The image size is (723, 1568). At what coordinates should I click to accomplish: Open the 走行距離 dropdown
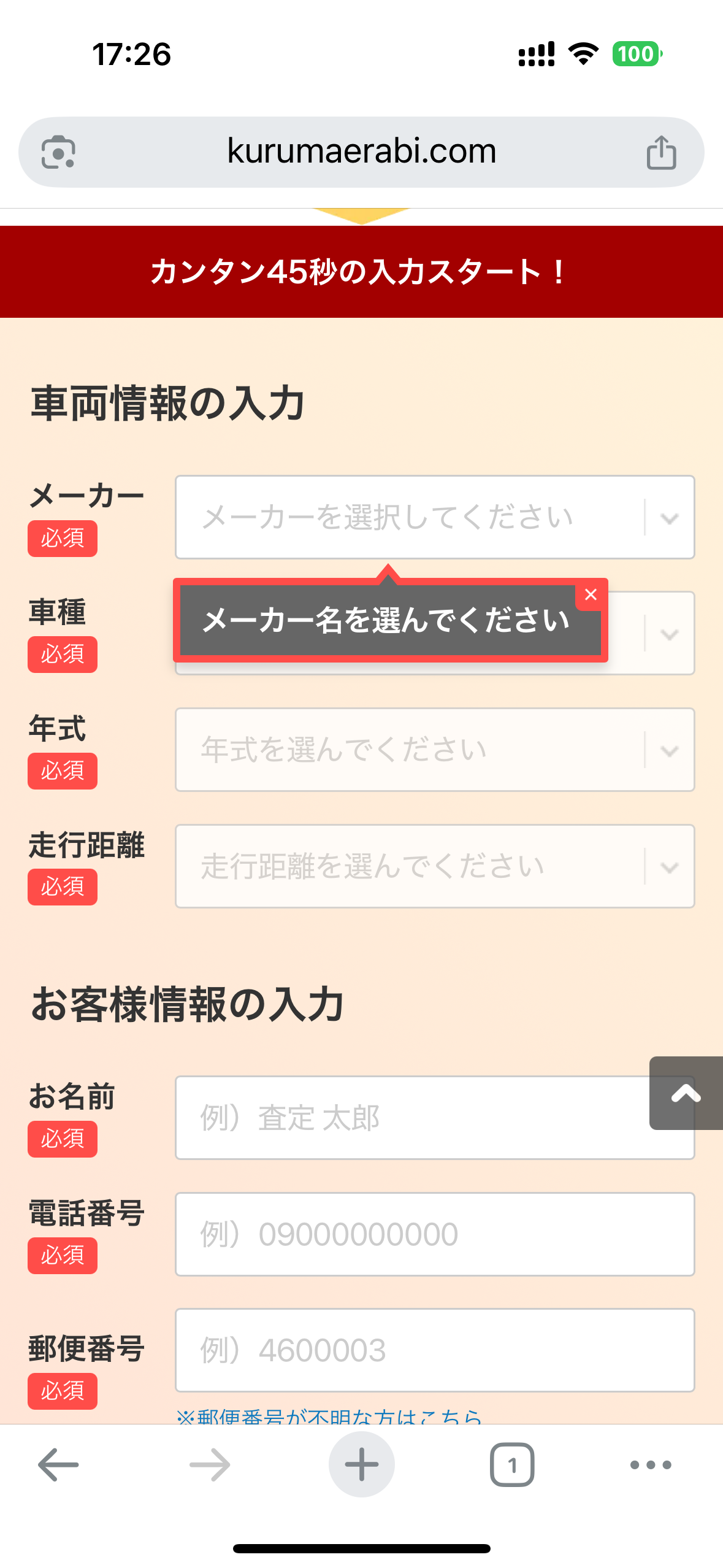point(434,866)
